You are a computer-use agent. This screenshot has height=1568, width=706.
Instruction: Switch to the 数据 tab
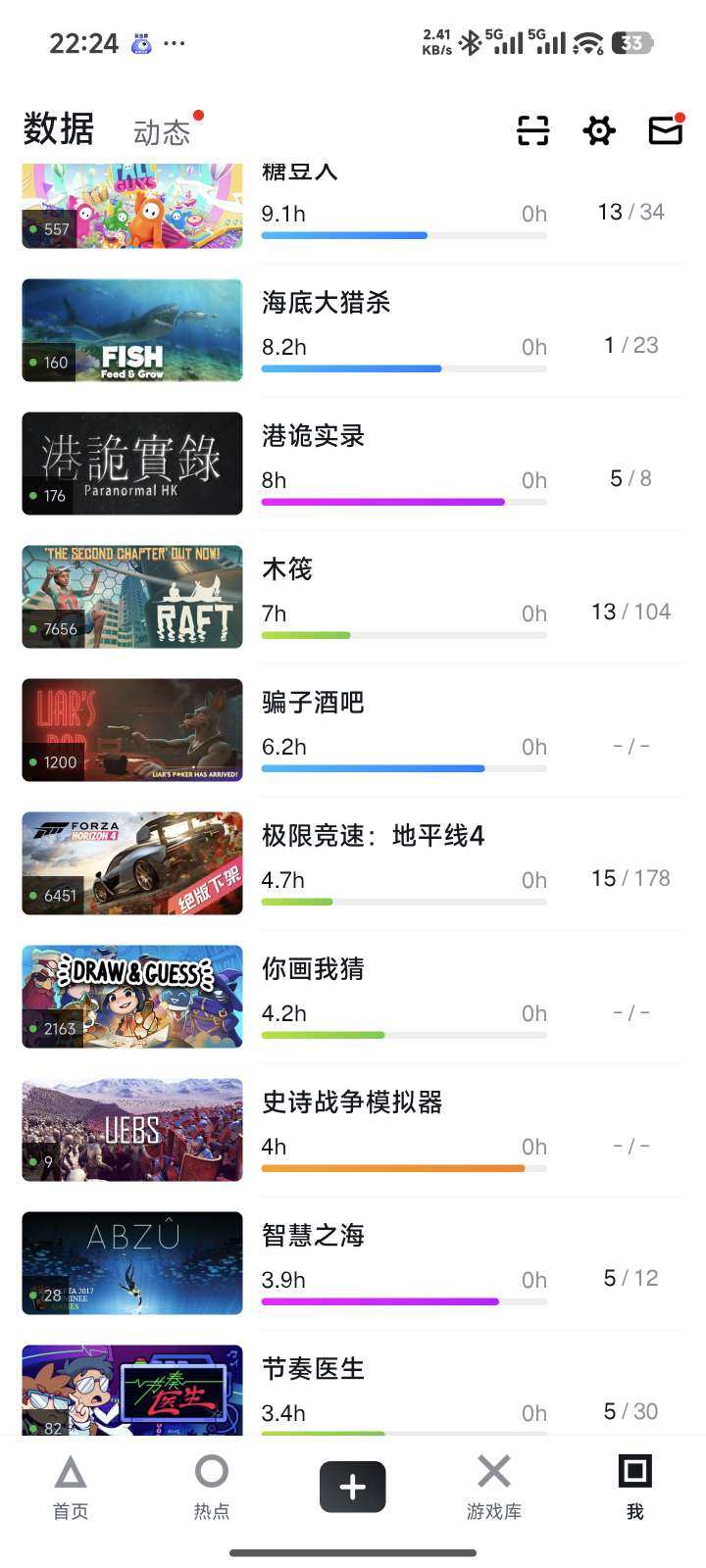click(57, 129)
